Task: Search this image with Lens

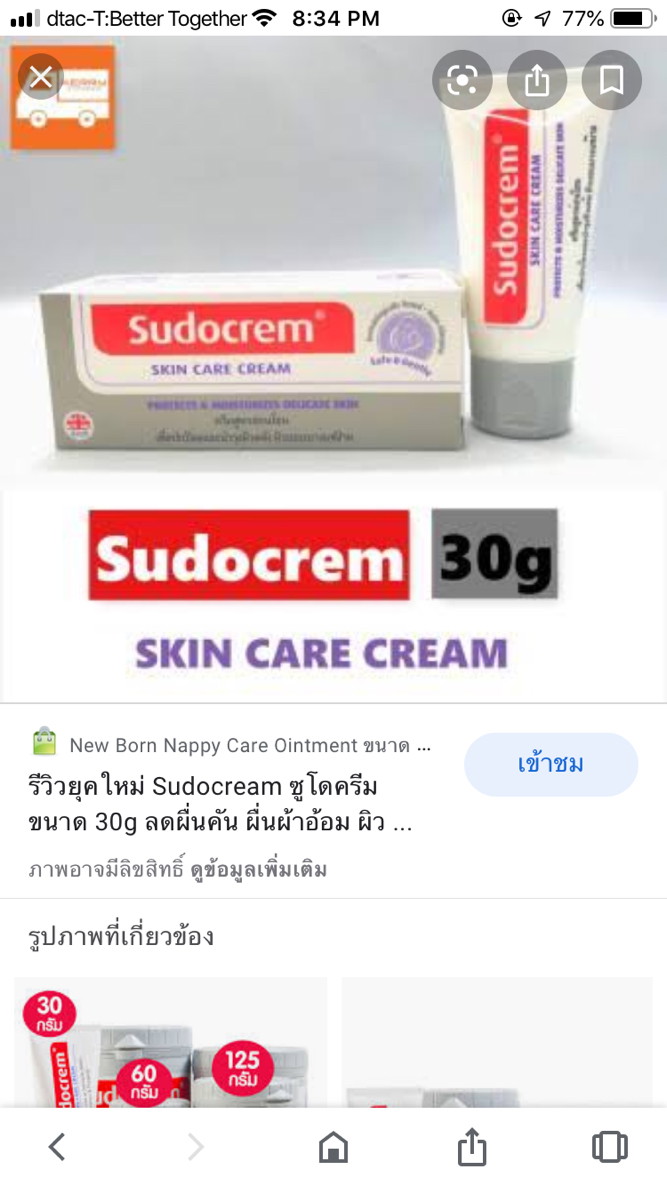Action: (462, 80)
